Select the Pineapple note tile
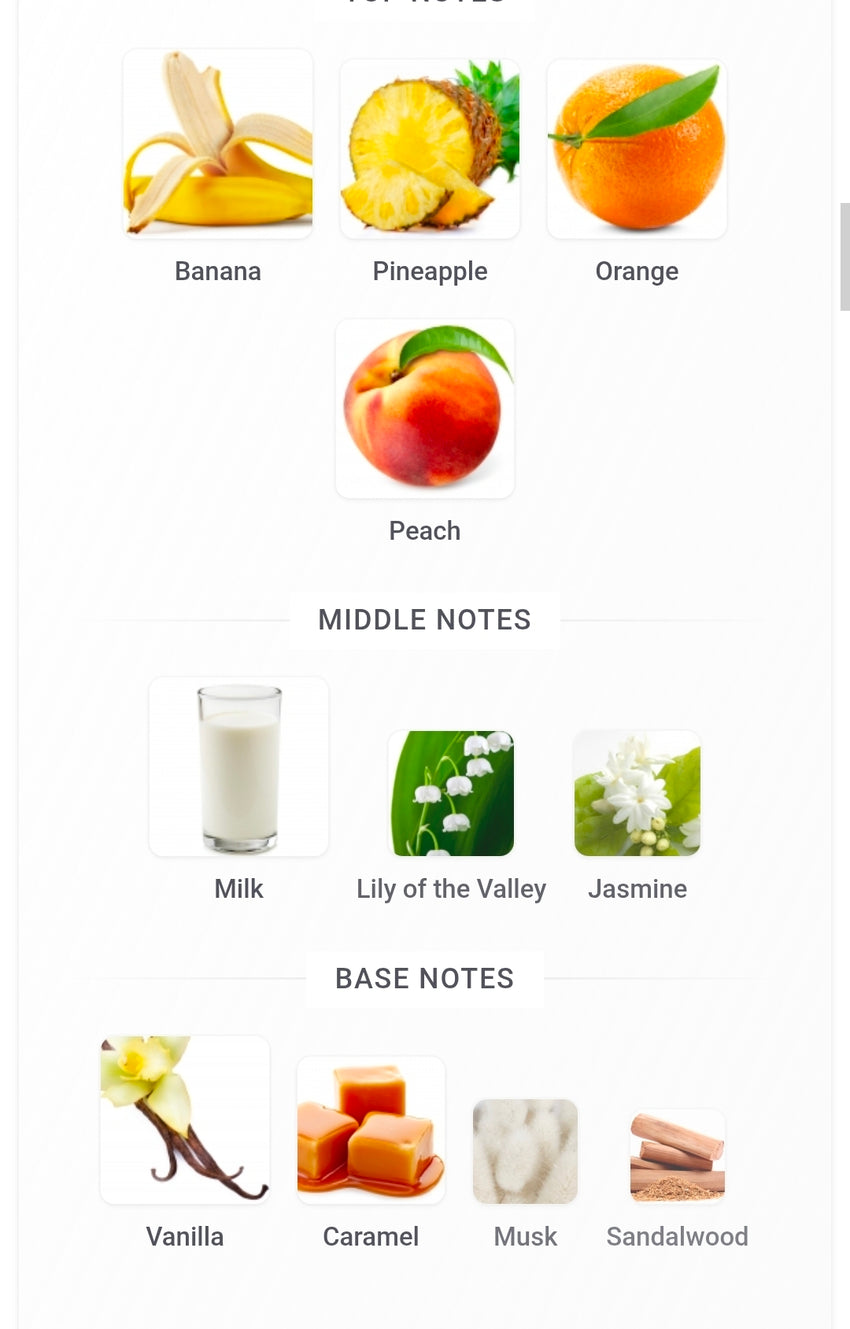 [430, 149]
